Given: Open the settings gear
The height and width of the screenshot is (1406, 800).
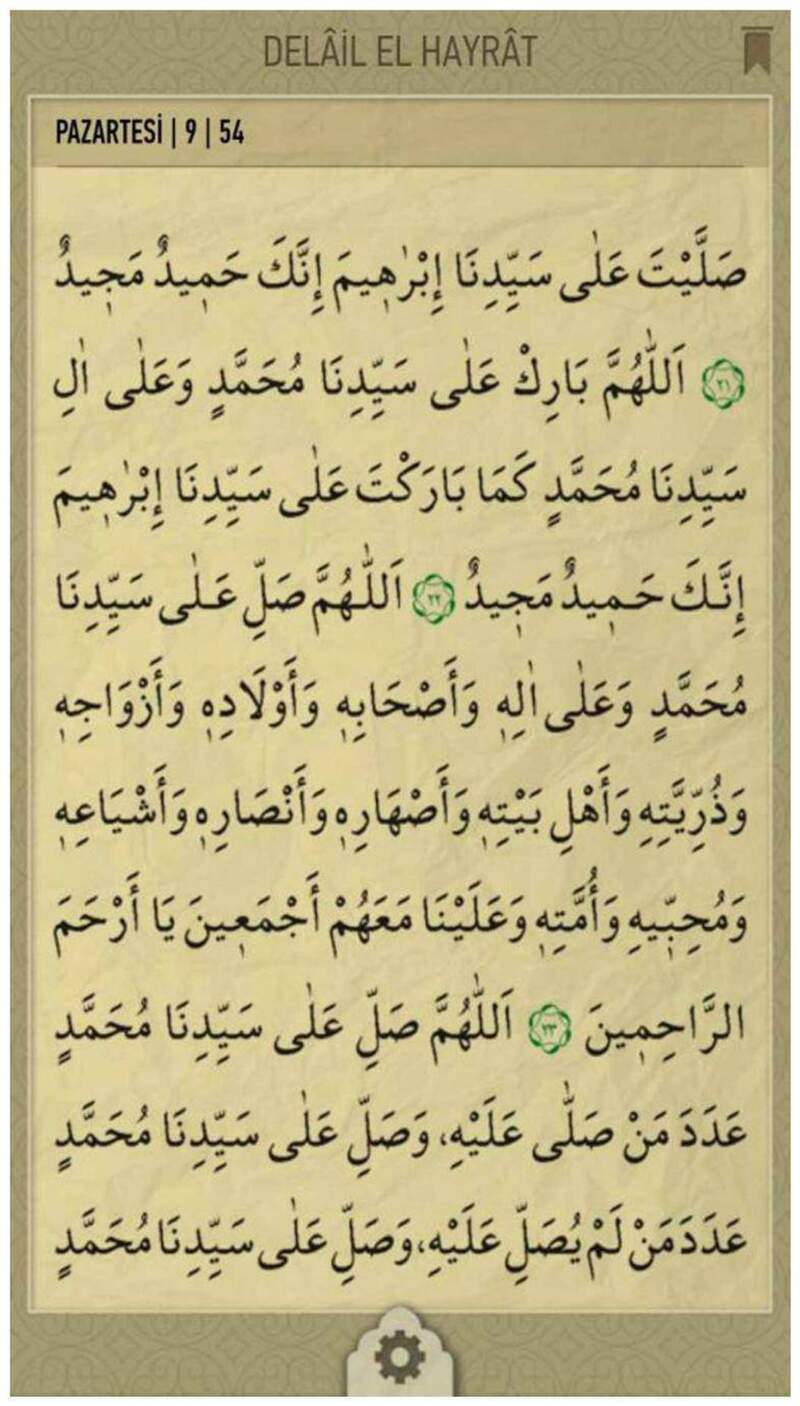Looking at the screenshot, I should 399,1359.
